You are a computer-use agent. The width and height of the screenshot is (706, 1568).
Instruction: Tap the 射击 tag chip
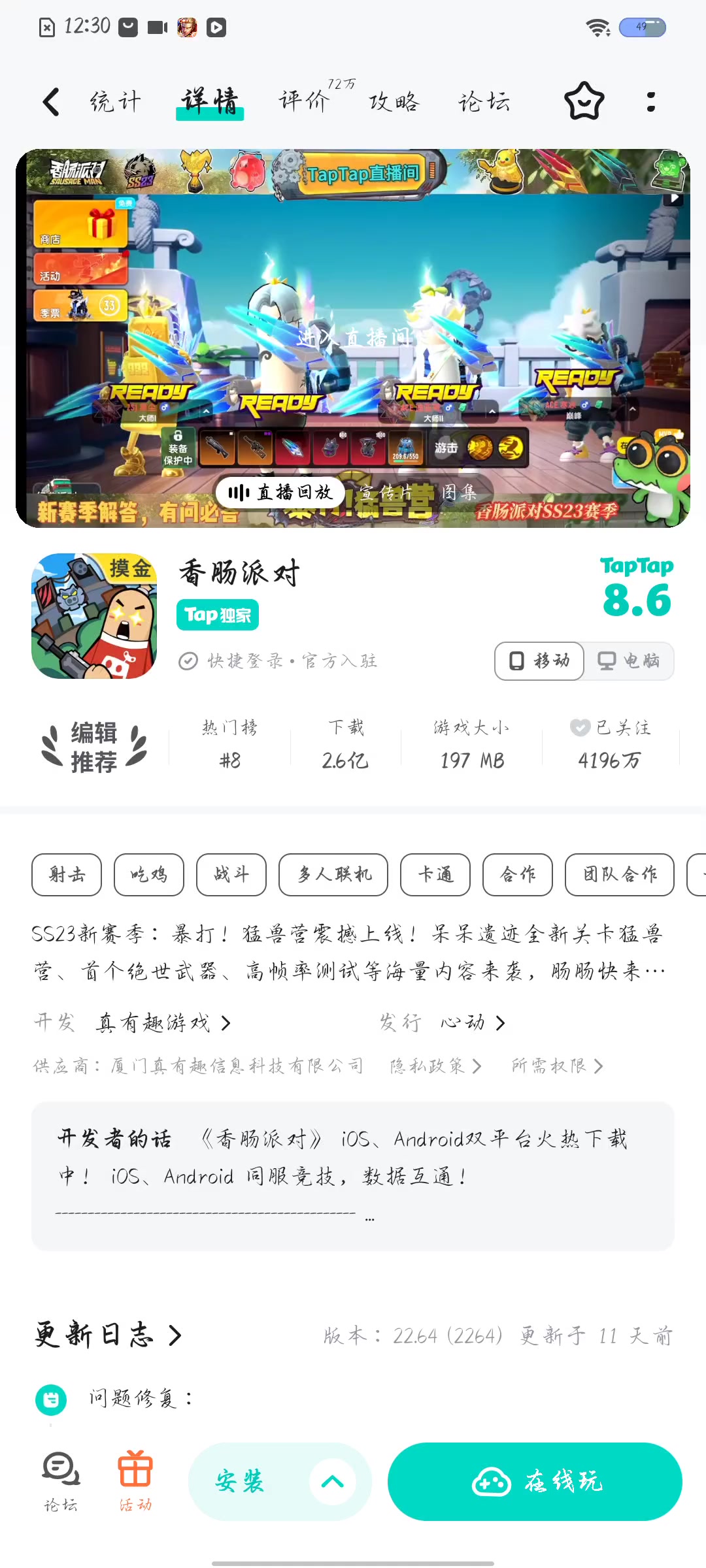tap(67, 874)
